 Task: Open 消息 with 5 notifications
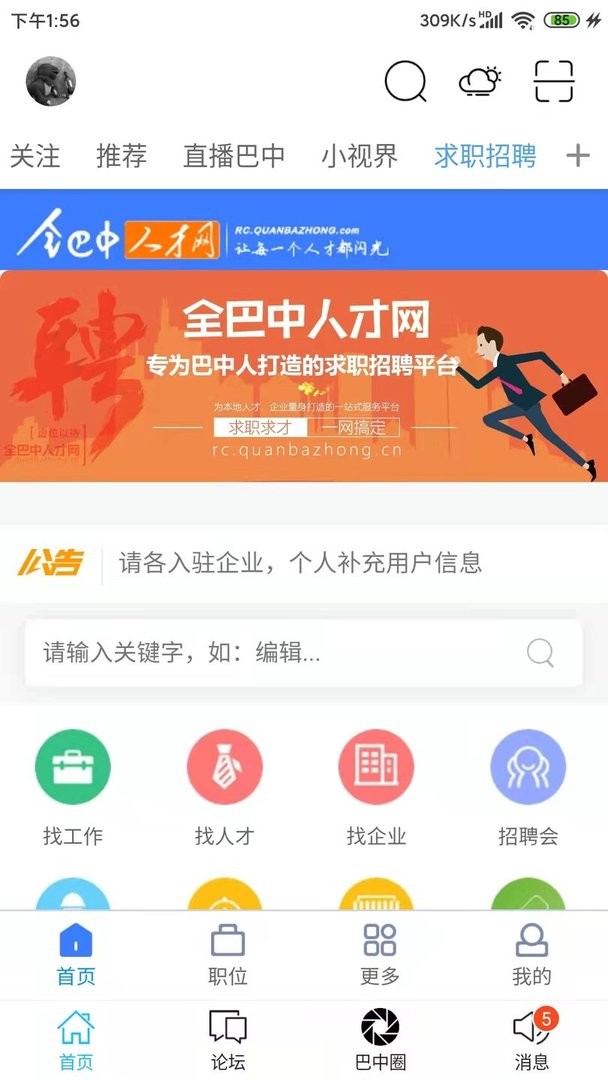pos(531,1040)
